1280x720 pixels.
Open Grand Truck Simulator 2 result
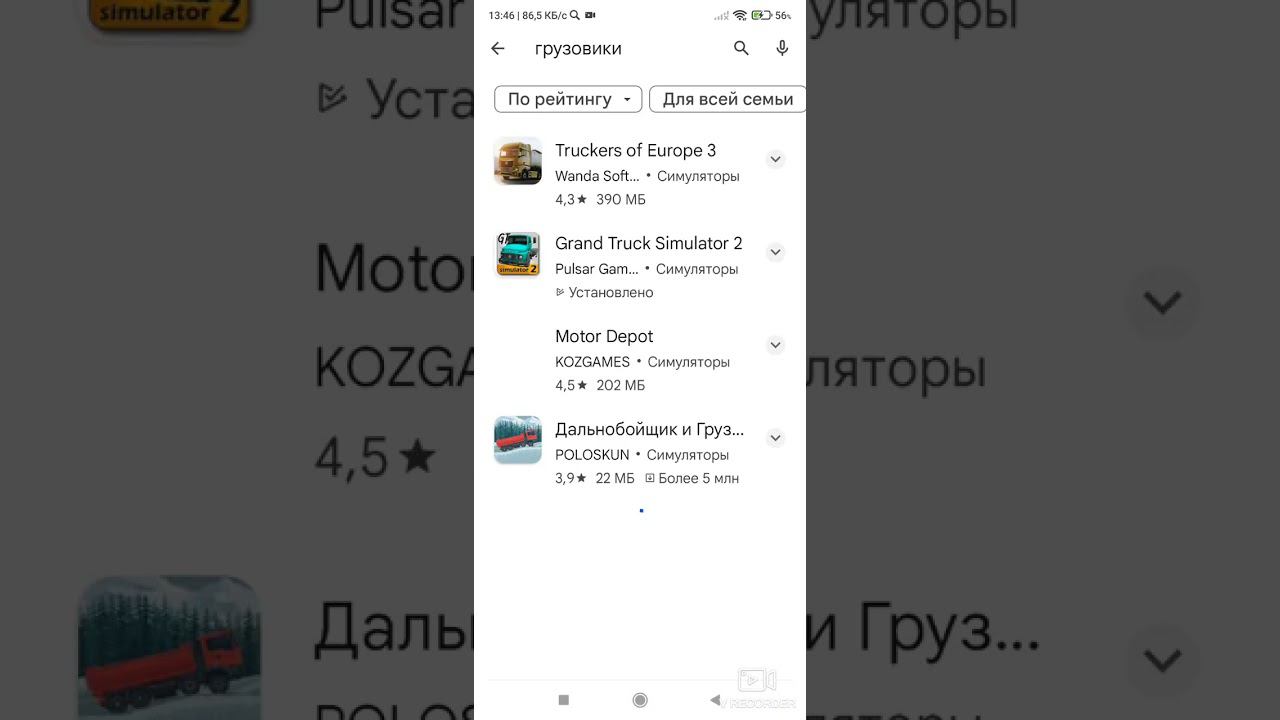(x=648, y=244)
